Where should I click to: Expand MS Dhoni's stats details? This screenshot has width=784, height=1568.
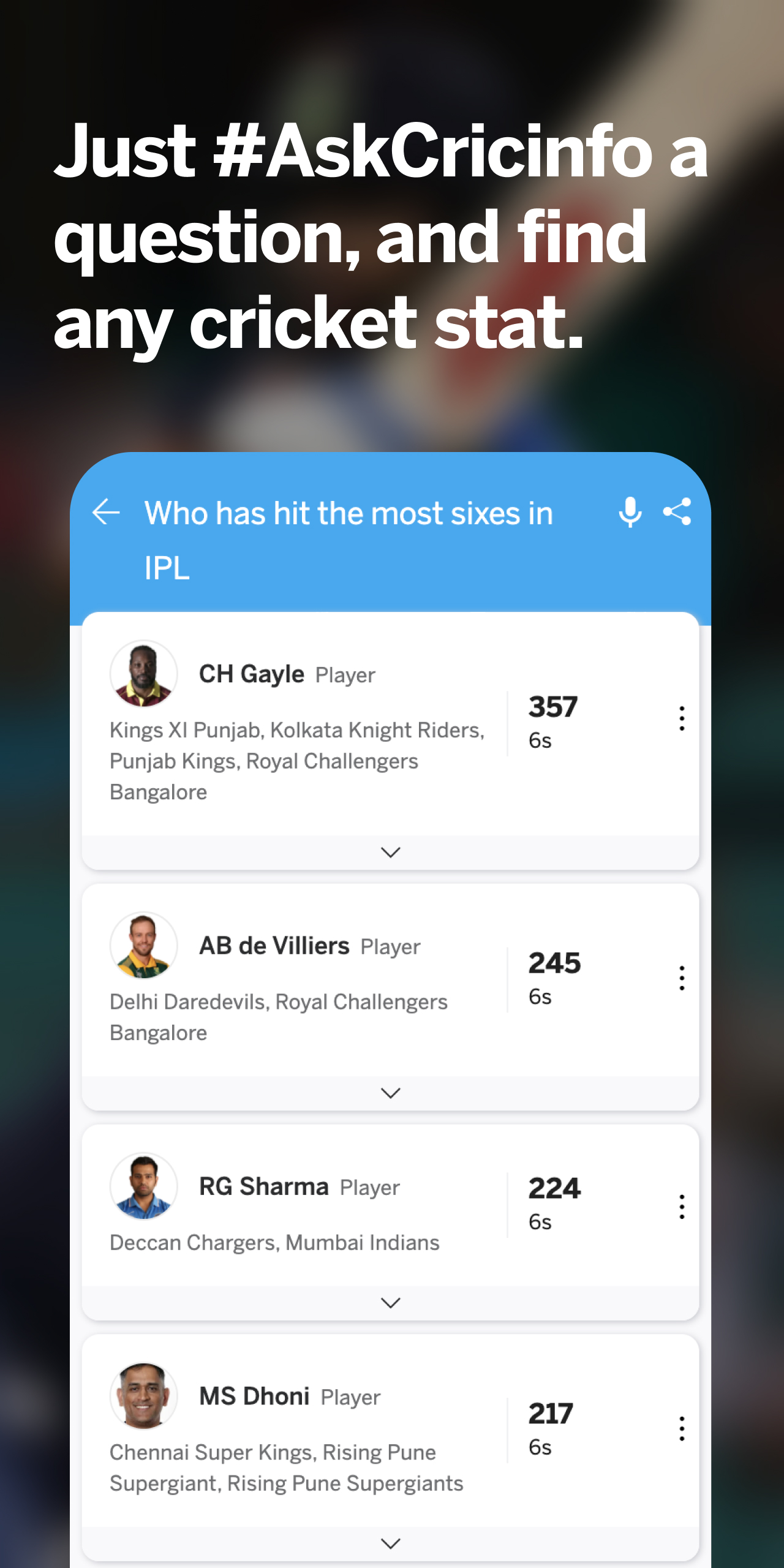(390, 1543)
